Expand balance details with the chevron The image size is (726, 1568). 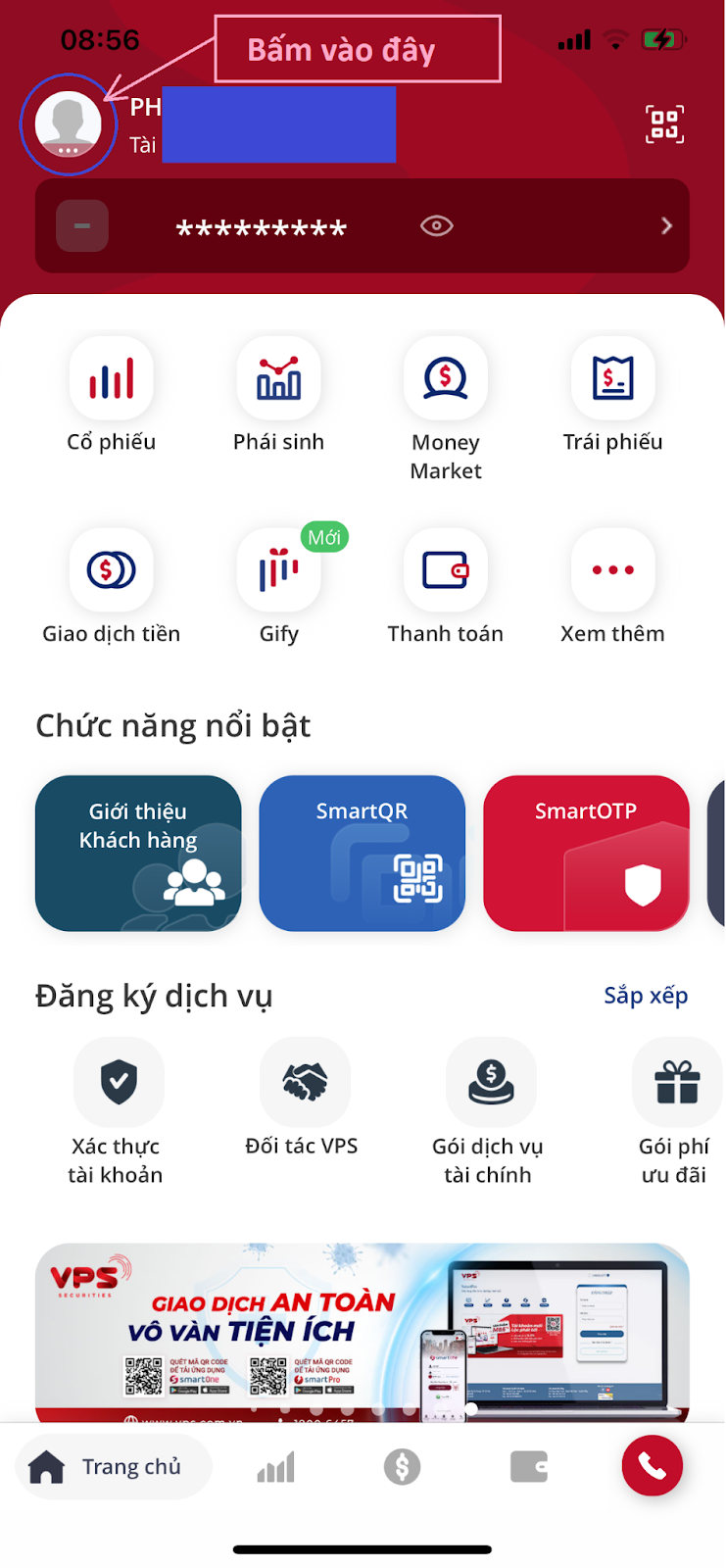tap(666, 226)
